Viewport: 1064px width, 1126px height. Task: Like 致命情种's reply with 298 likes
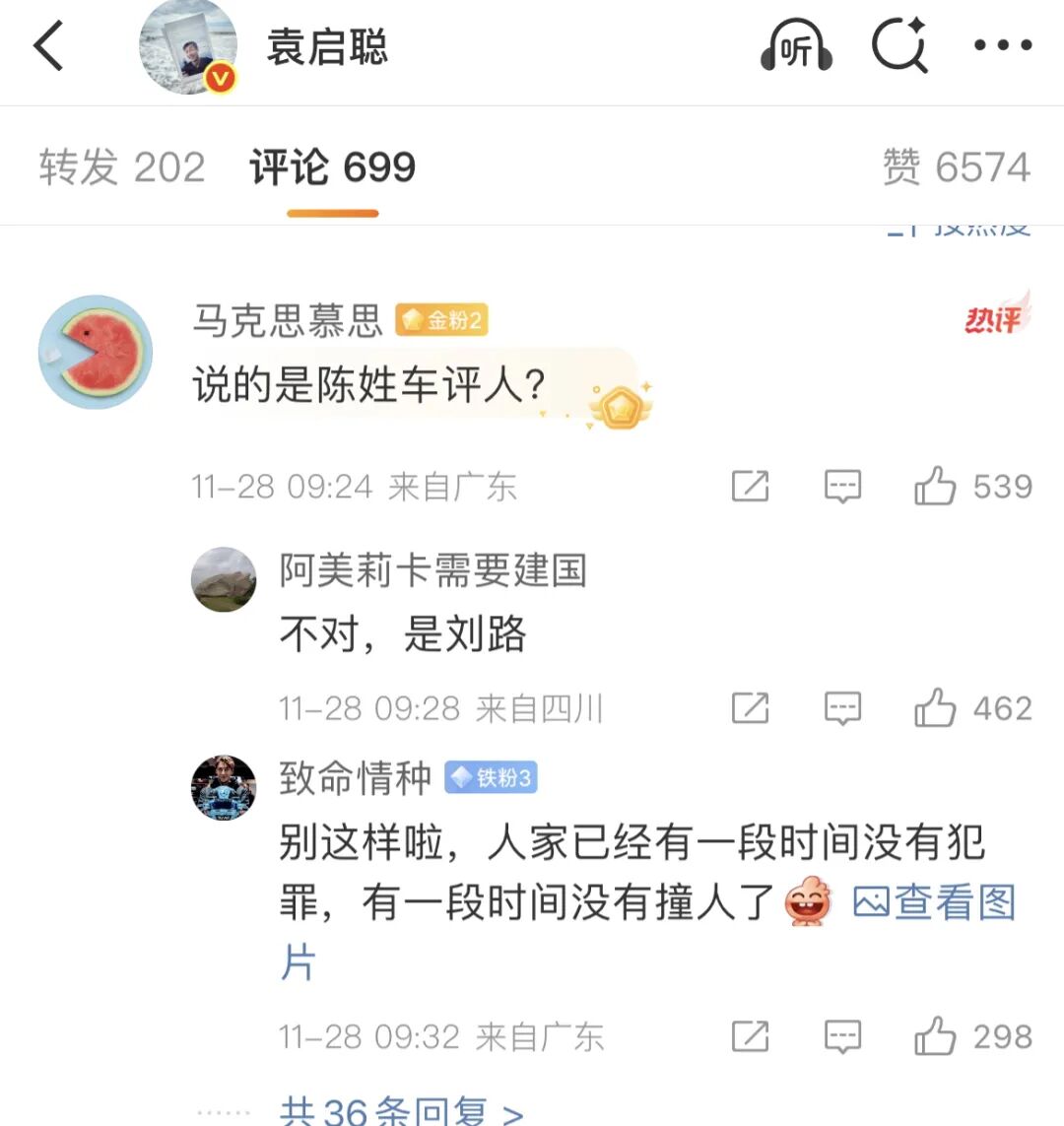(x=935, y=1036)
